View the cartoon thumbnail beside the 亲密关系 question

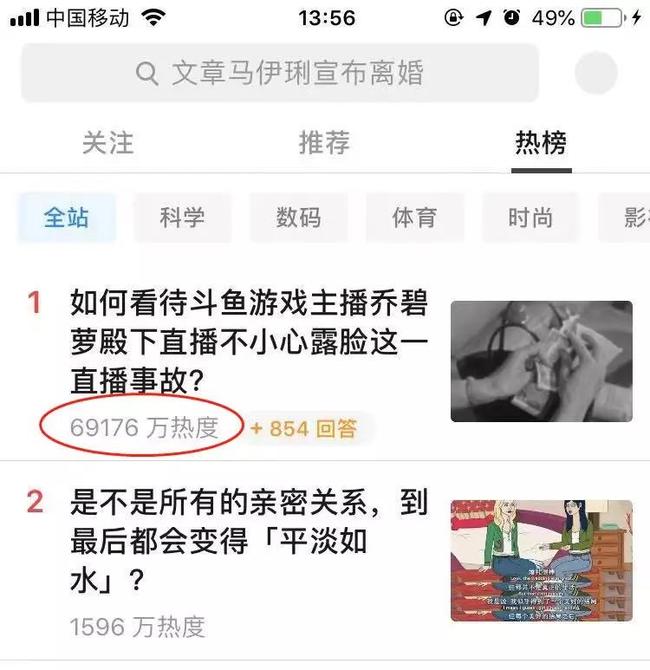point(541,560)
